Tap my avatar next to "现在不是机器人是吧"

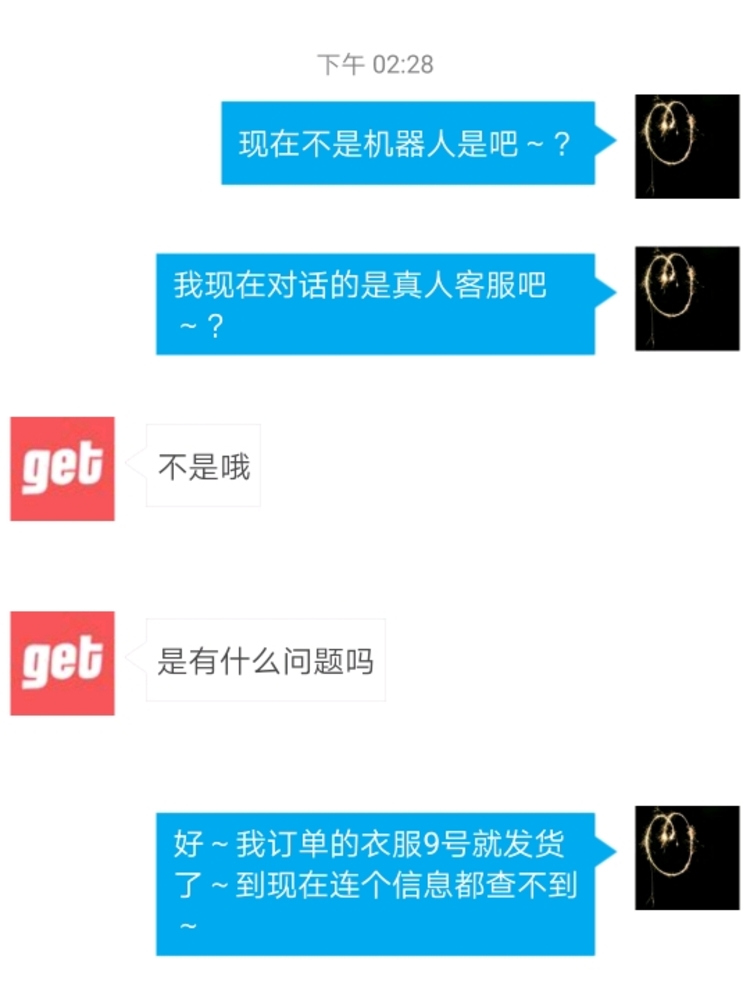click(x=687, y=146)
